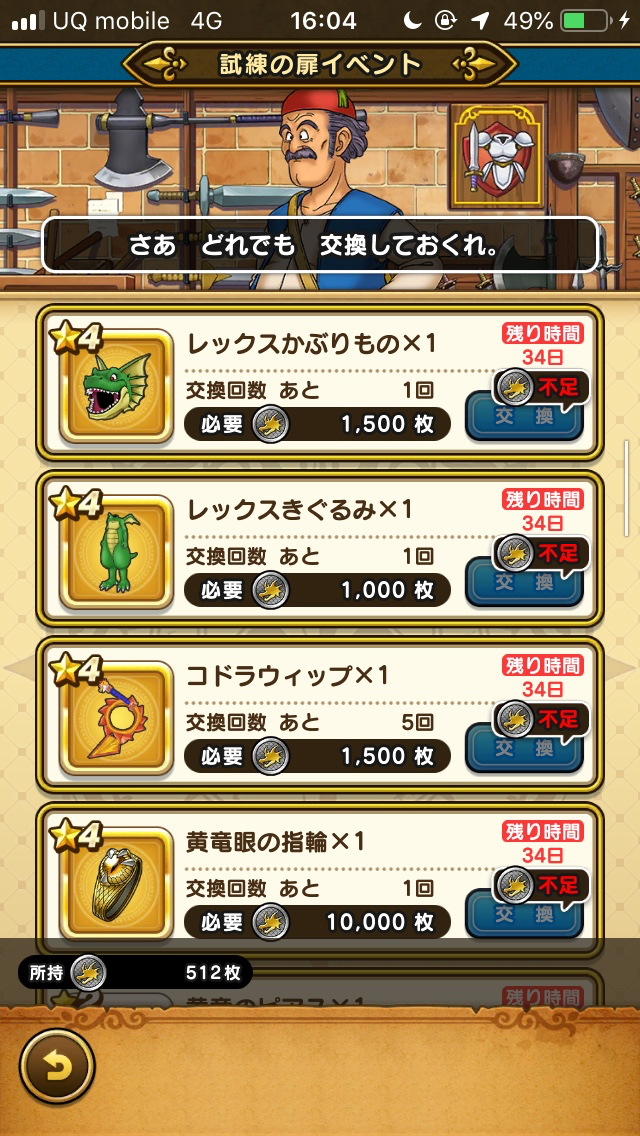Image resolution: width=640 pixels, height=1136 pixels.
Task: Tap 交換 button for レックスかぶりもの
Action: coord(524,417)
